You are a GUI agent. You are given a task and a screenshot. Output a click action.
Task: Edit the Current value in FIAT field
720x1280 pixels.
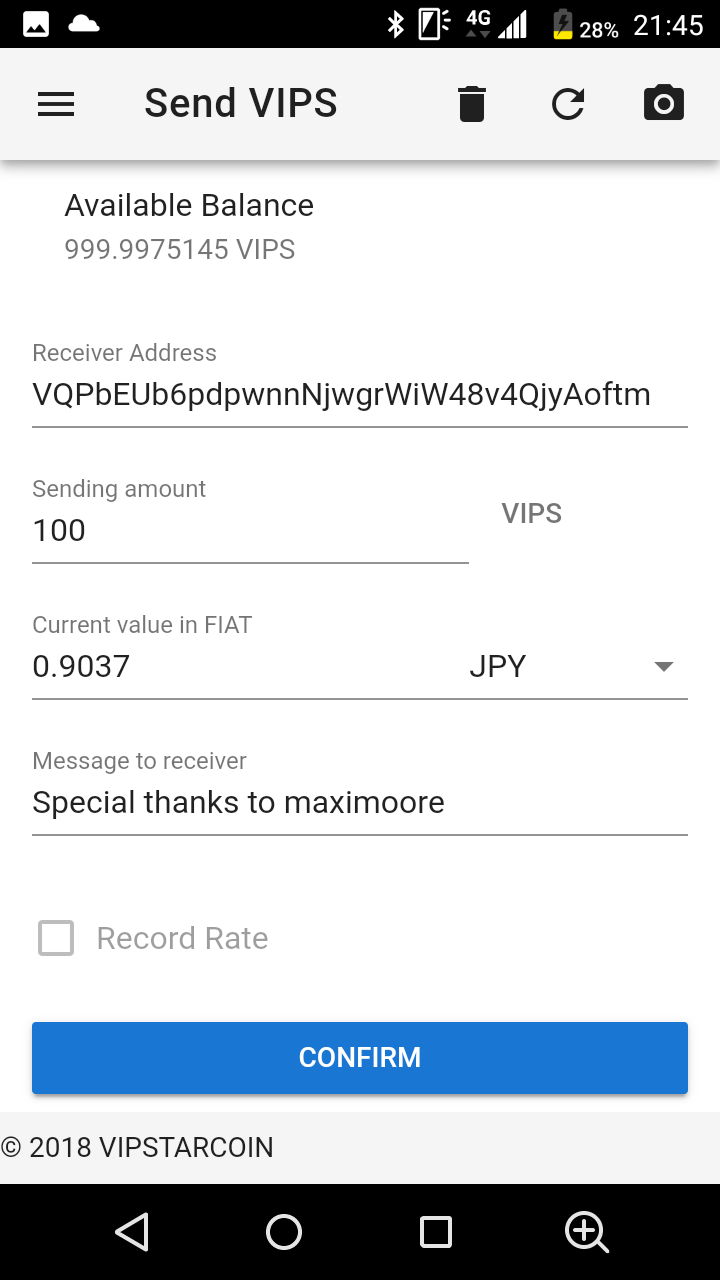tap(240, 667)
